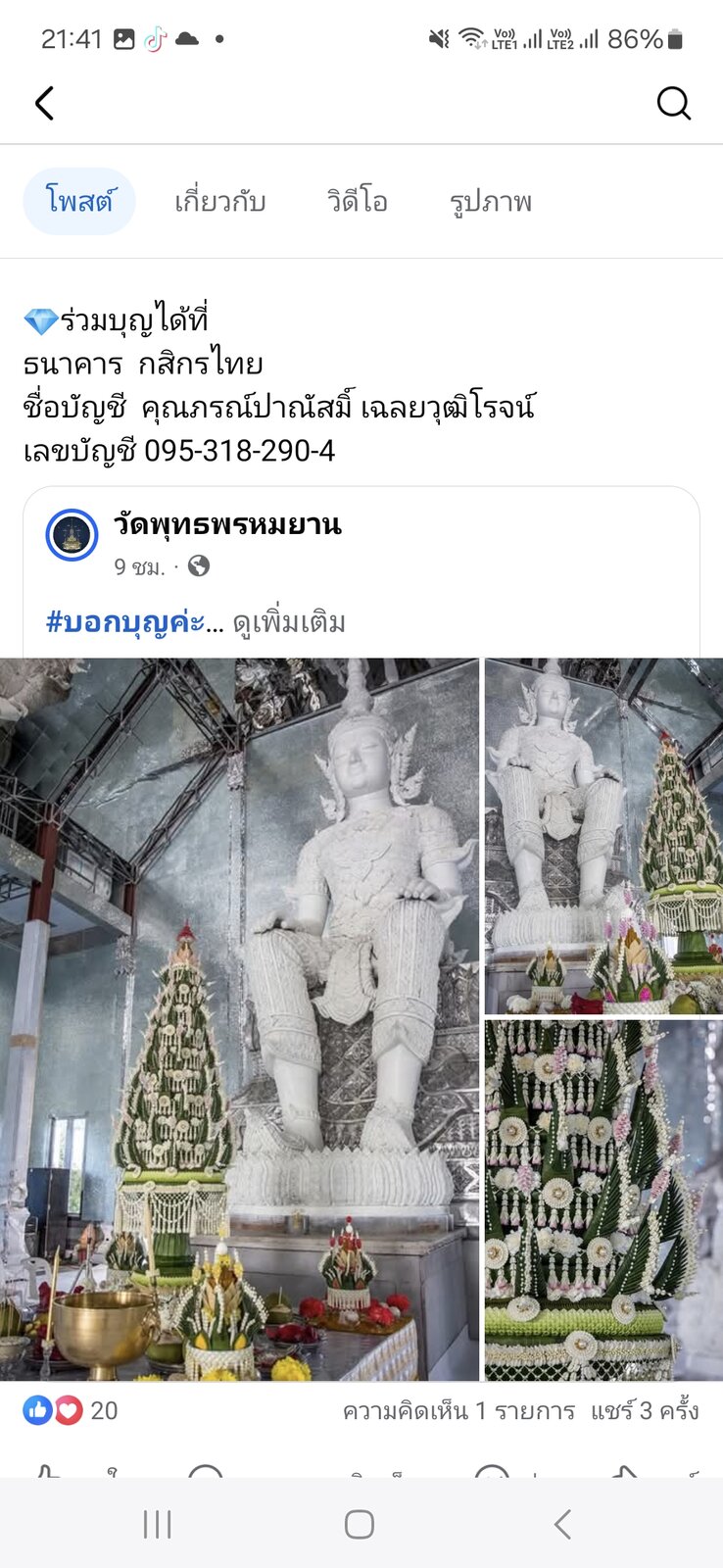Viewport: 723px width, 1568px height.
Task: Open the #บอกบุญค่ะ hashtag
Action: click(x=125, y=622)
